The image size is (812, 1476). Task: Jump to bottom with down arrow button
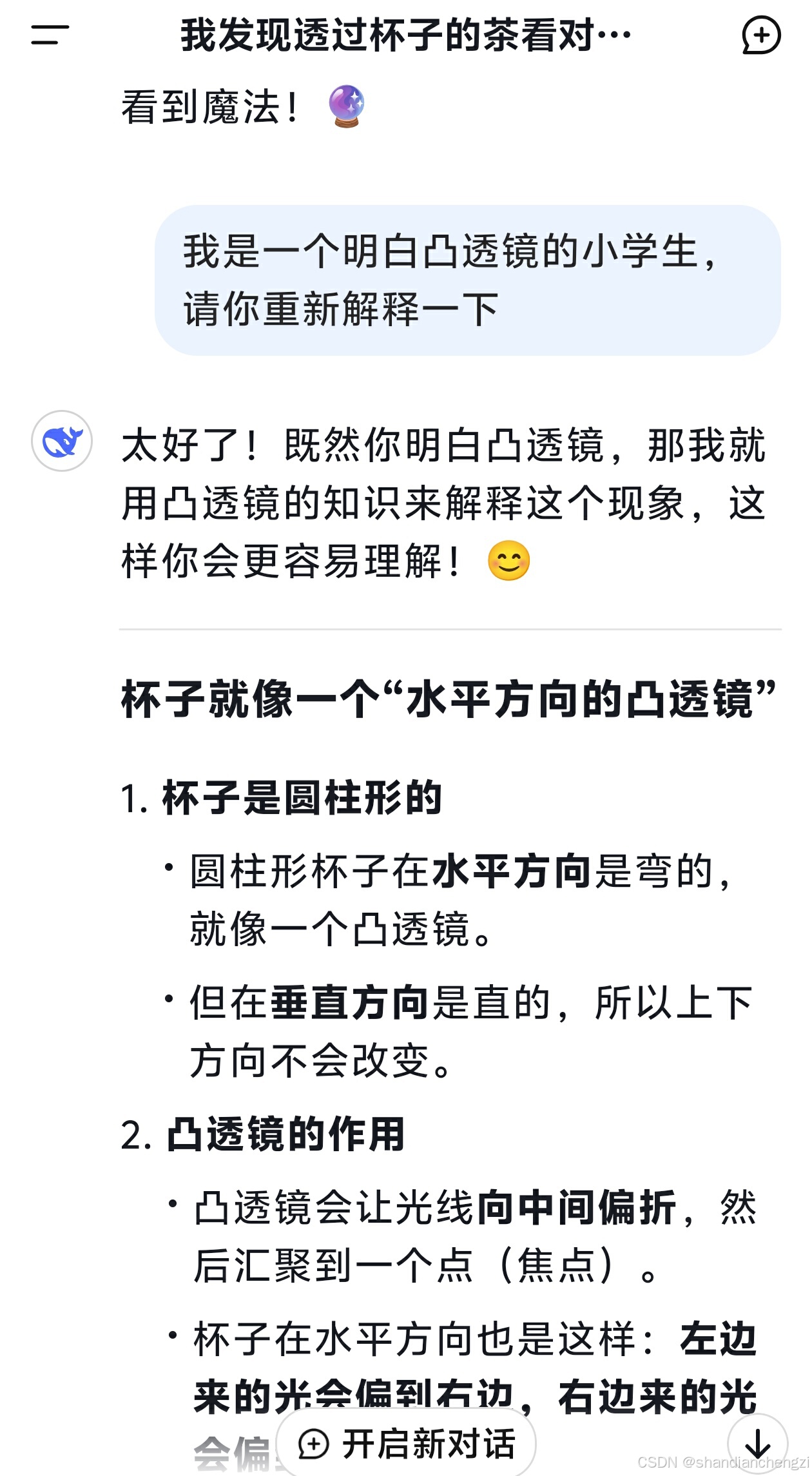point(758,1444)
